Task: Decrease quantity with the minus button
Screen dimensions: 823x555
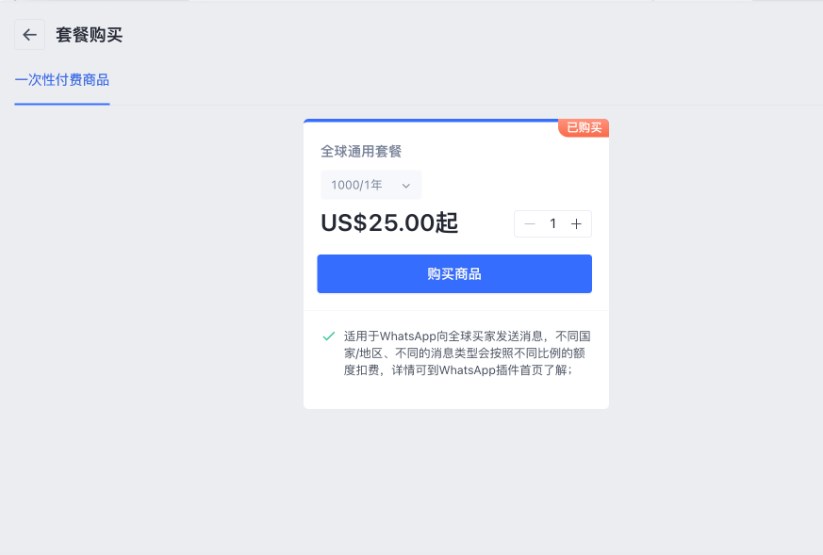Action: click(530, 224)
